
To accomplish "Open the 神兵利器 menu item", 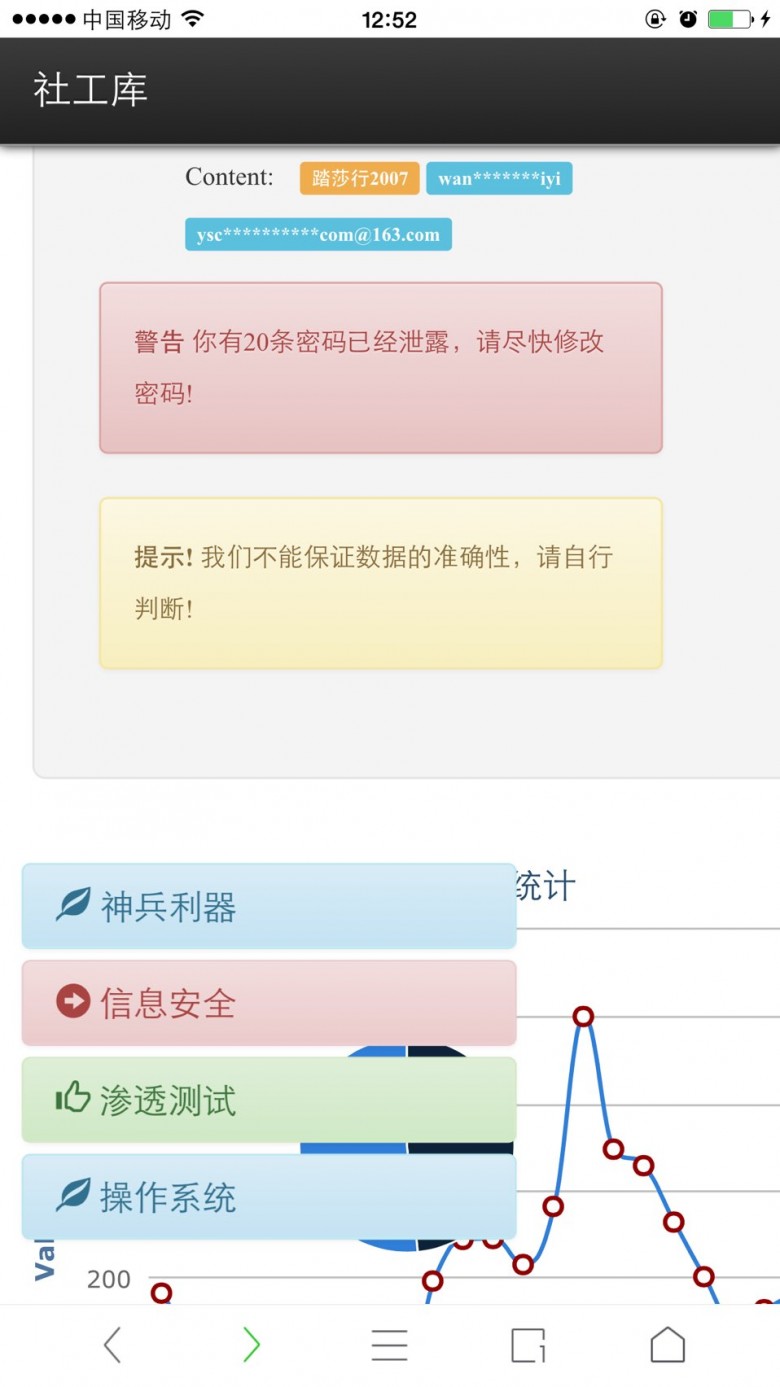I will pos(268,906).
